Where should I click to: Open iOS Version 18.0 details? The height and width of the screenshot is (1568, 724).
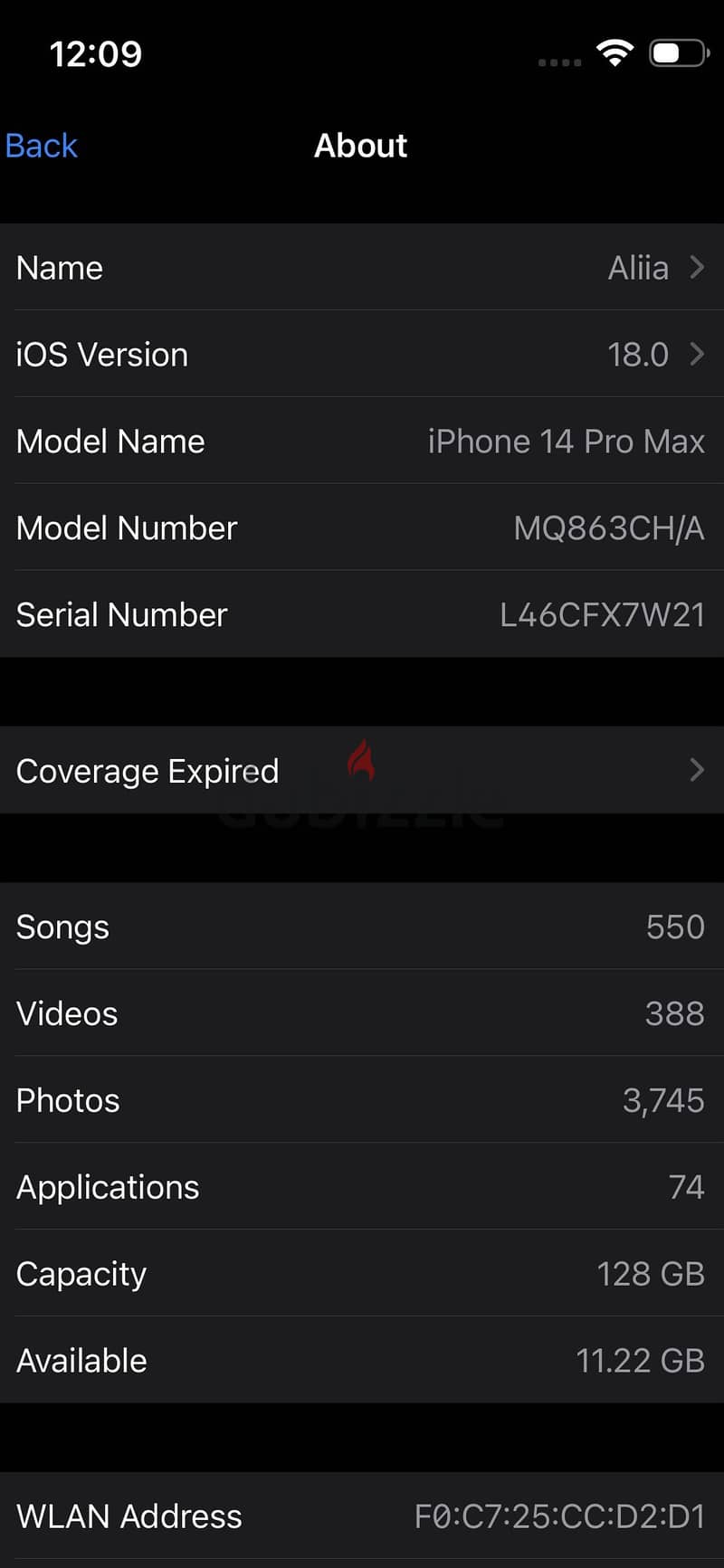pyautogui.click(x=362, y=354)
